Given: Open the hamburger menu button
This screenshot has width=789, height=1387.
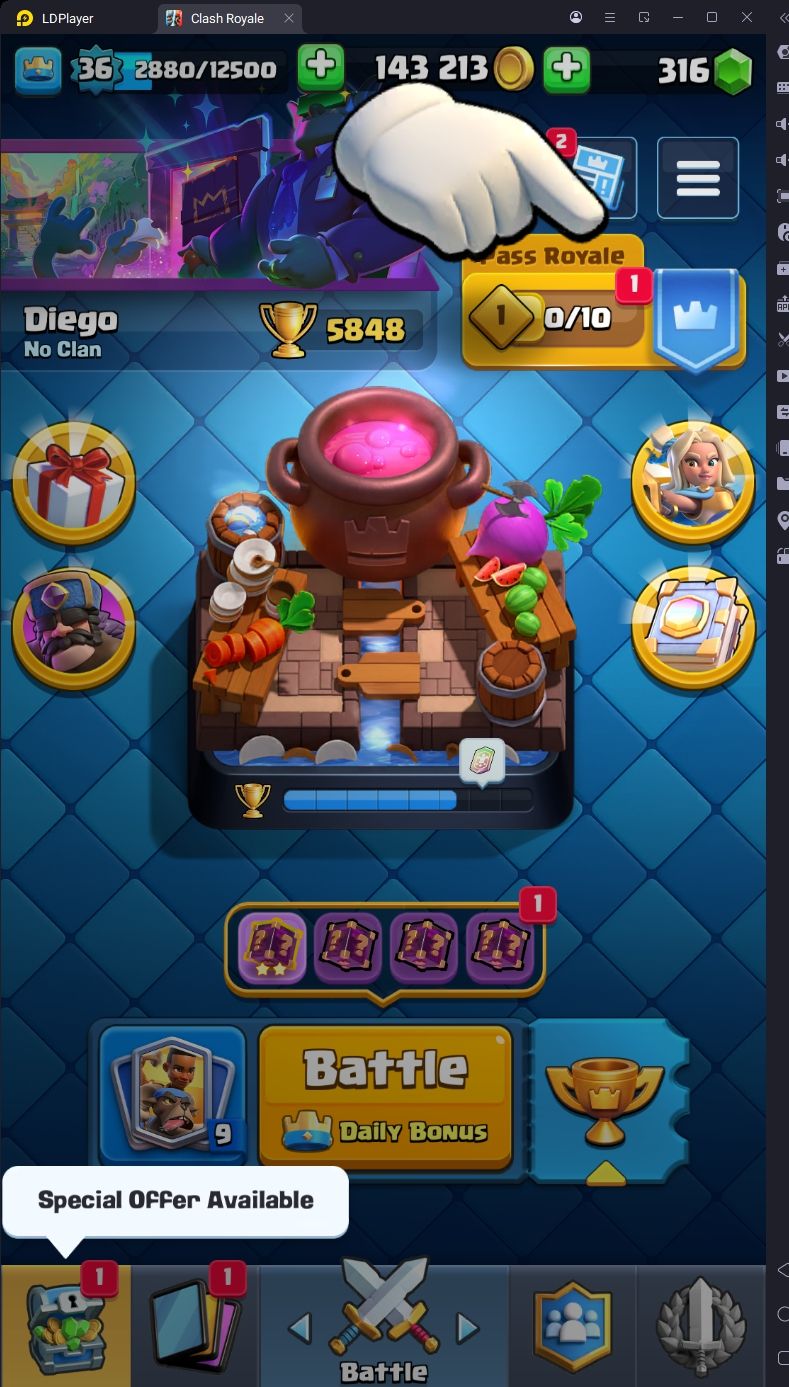Looking at the screenshot, I should pyautogui.click(x=698, y=178).
